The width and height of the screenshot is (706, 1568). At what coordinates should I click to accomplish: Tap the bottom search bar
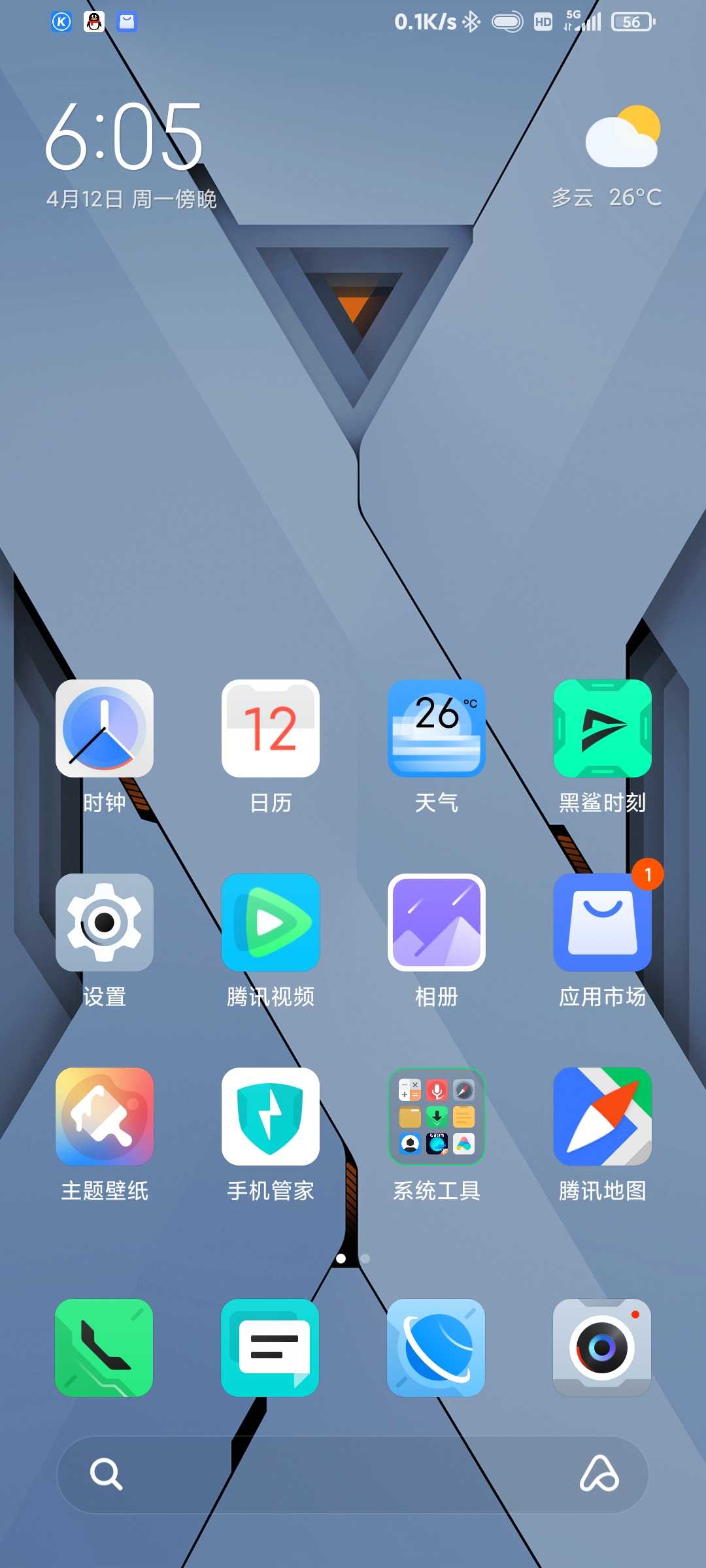click(353, 1475)
